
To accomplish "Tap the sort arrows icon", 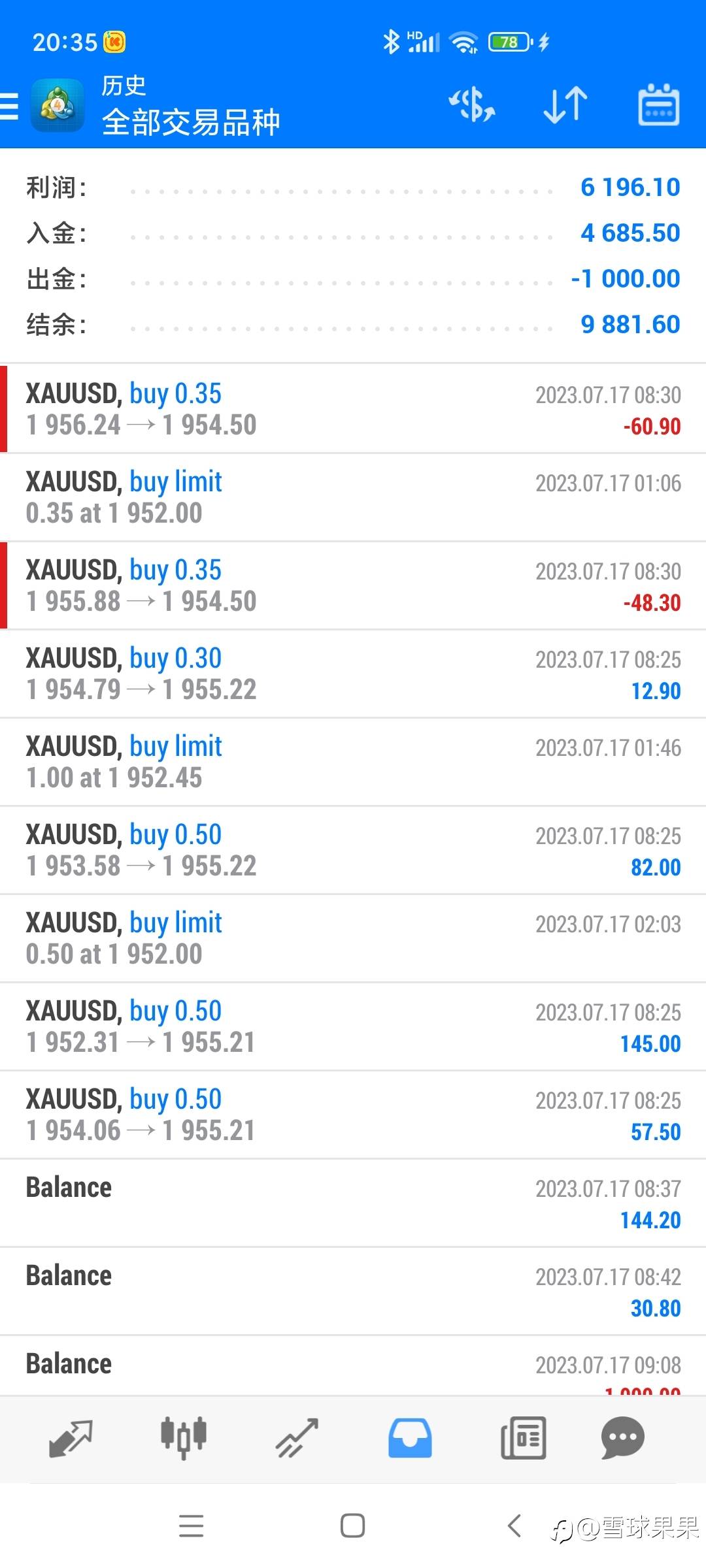I will coord(565,105).
